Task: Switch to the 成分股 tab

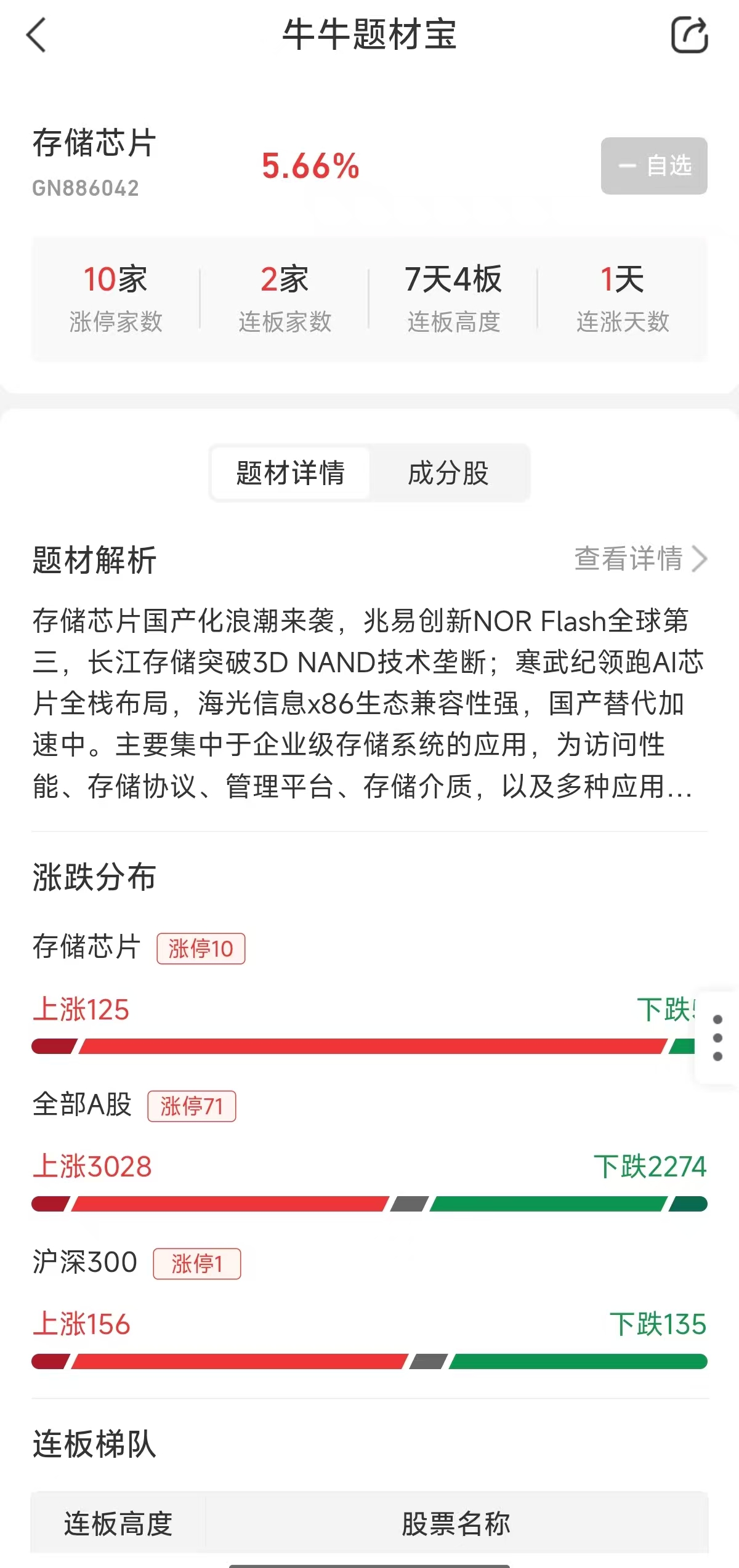Action: [x=448, y=473]
